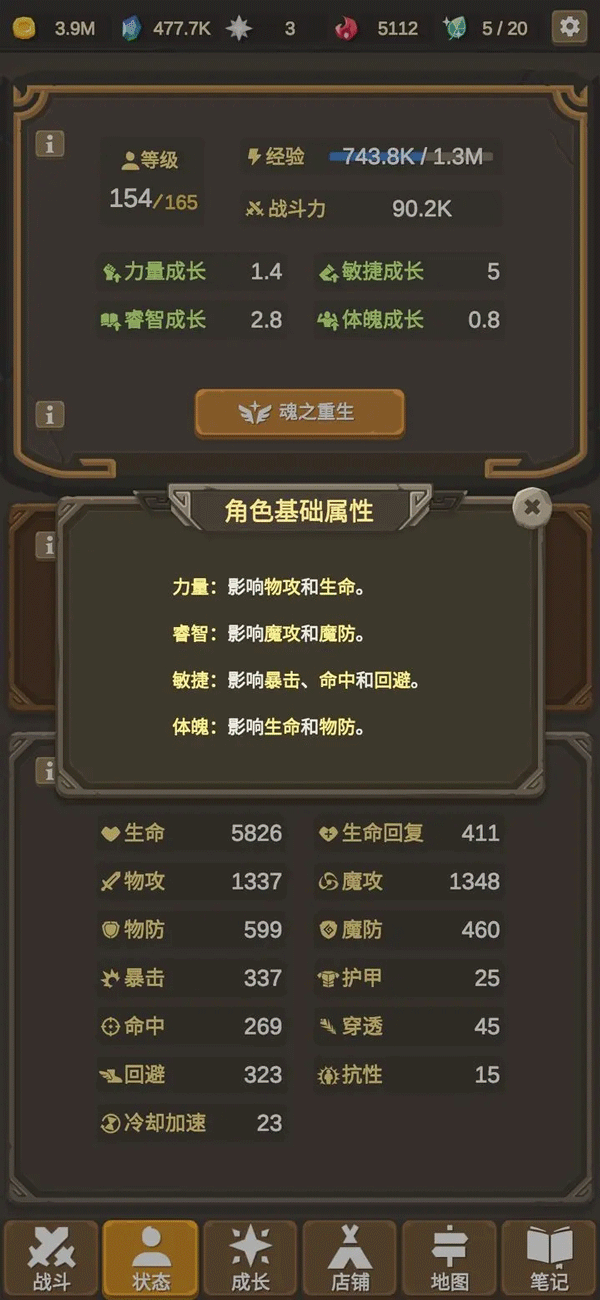Open the 笔记 tab
Screen dimensions: 600x1300
(548, 1258)
